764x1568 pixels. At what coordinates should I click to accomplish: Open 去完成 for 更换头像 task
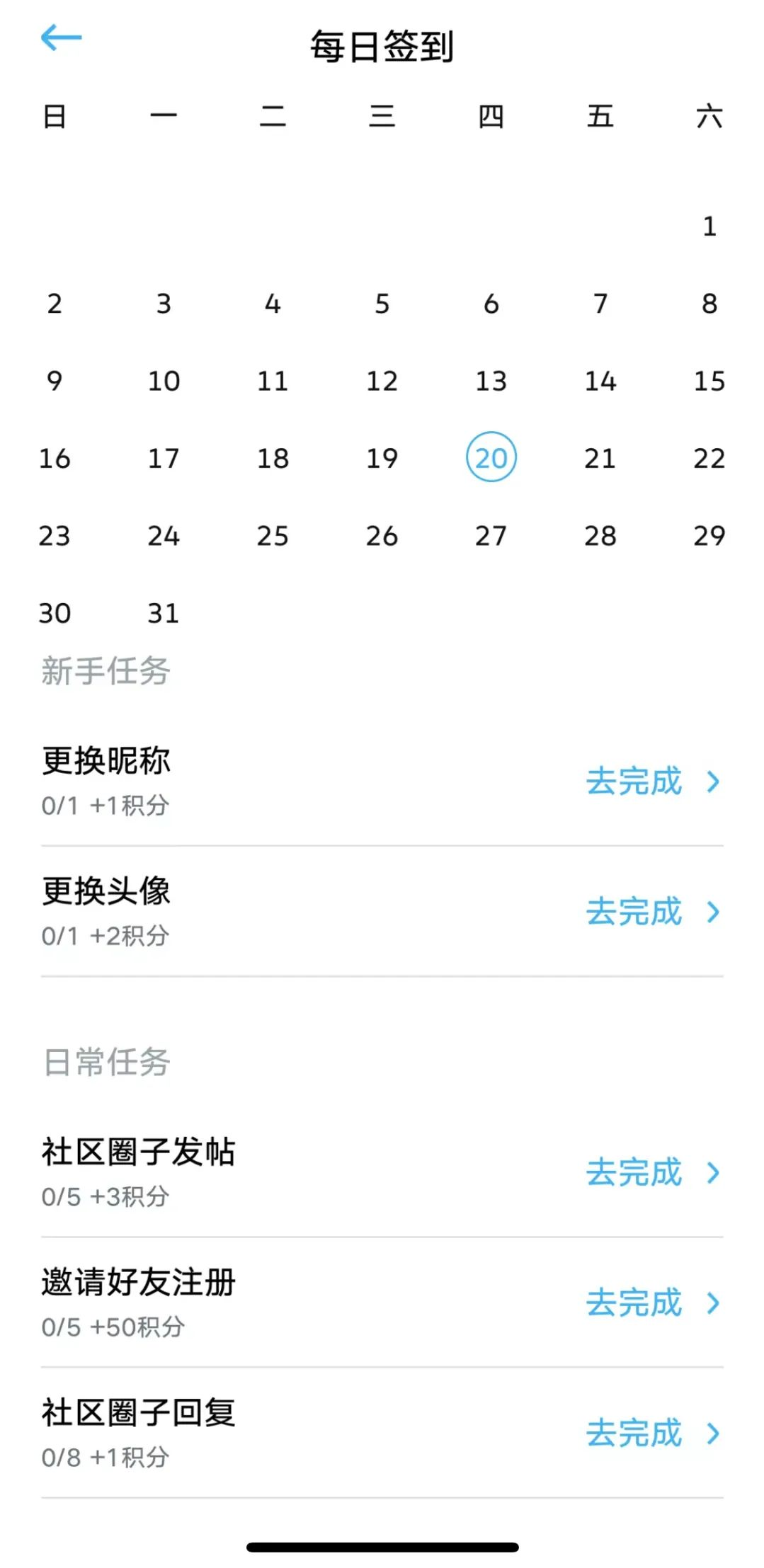coord(651,912)
